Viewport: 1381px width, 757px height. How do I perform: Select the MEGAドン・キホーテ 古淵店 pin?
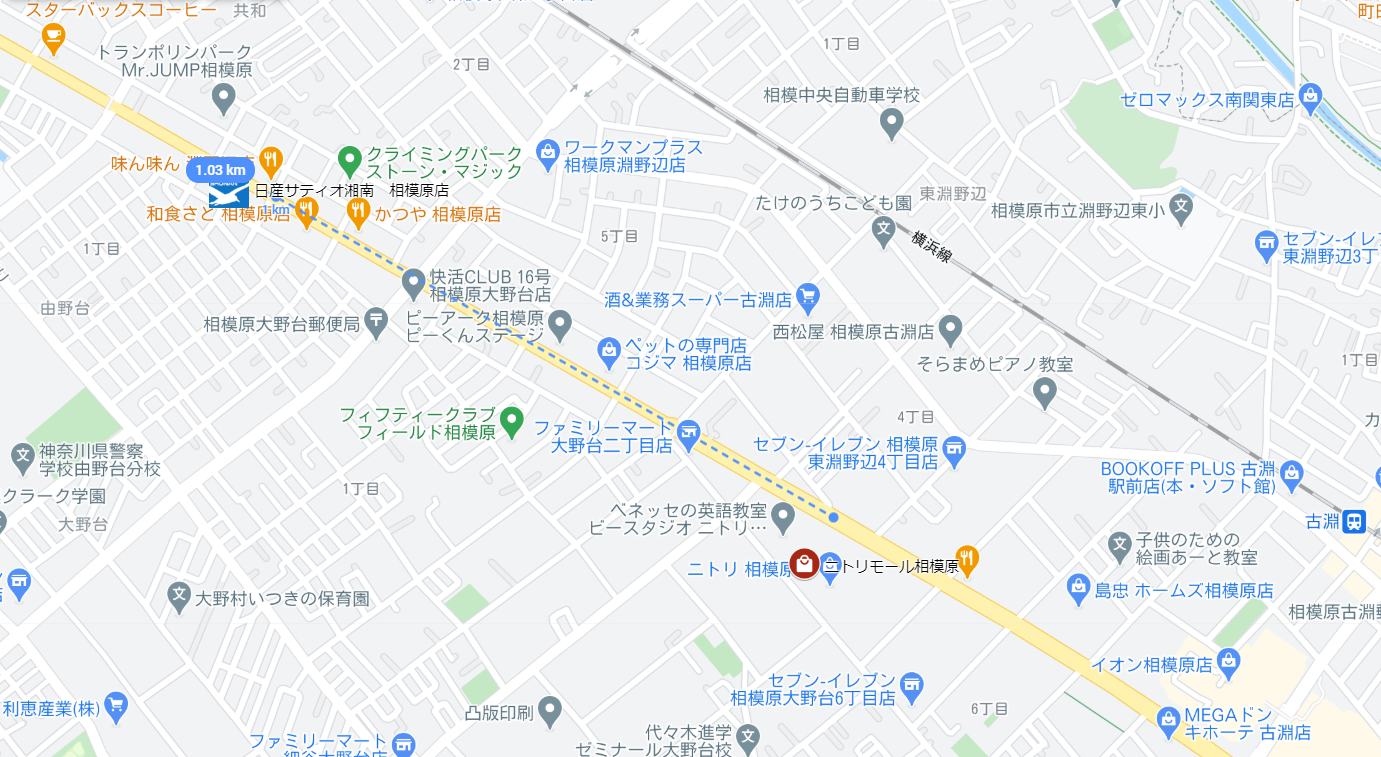(1167, 718)
